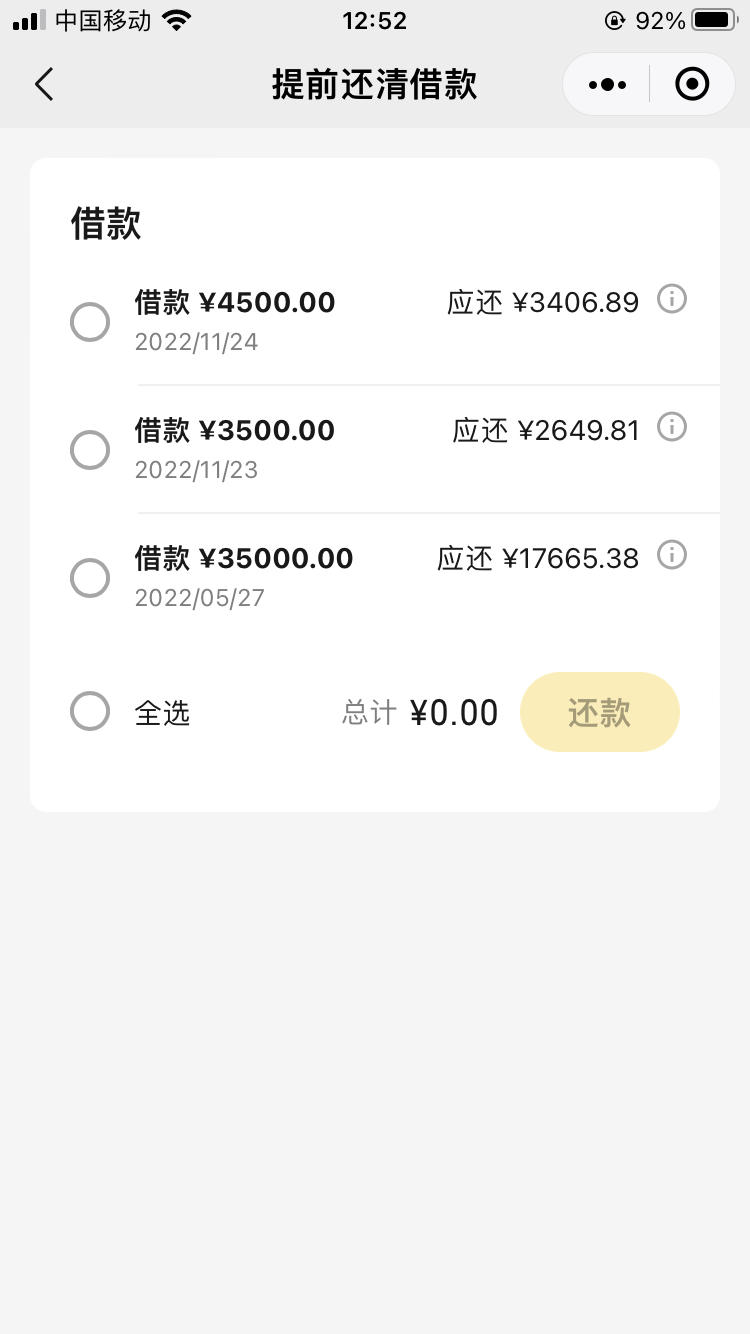
Task: View info for the ¥17665.38 repayment
Action: pyautogui.click(x=672, y=555)
